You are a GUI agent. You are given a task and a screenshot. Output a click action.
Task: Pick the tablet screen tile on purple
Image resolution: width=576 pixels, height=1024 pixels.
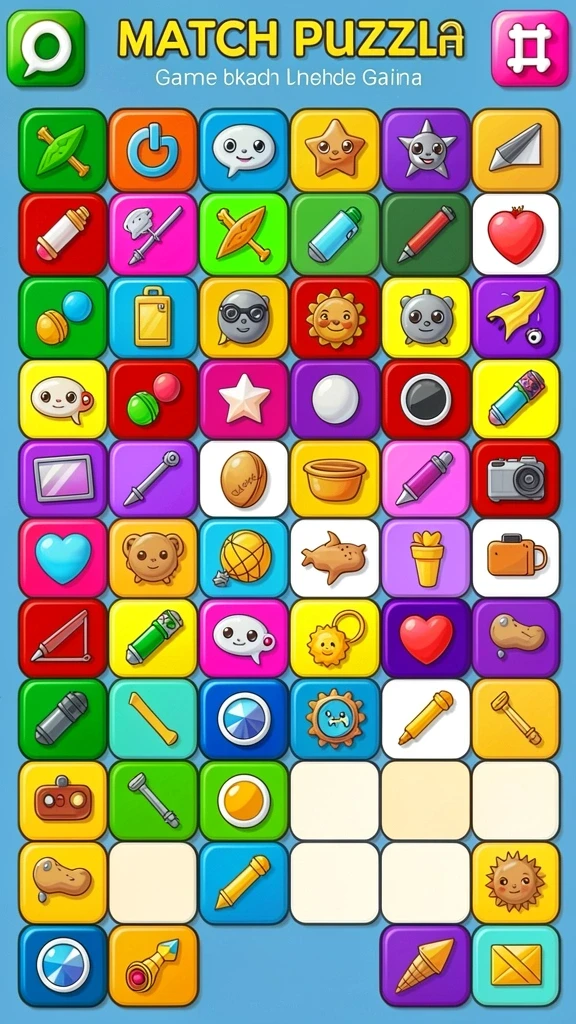tap(63, 479)
